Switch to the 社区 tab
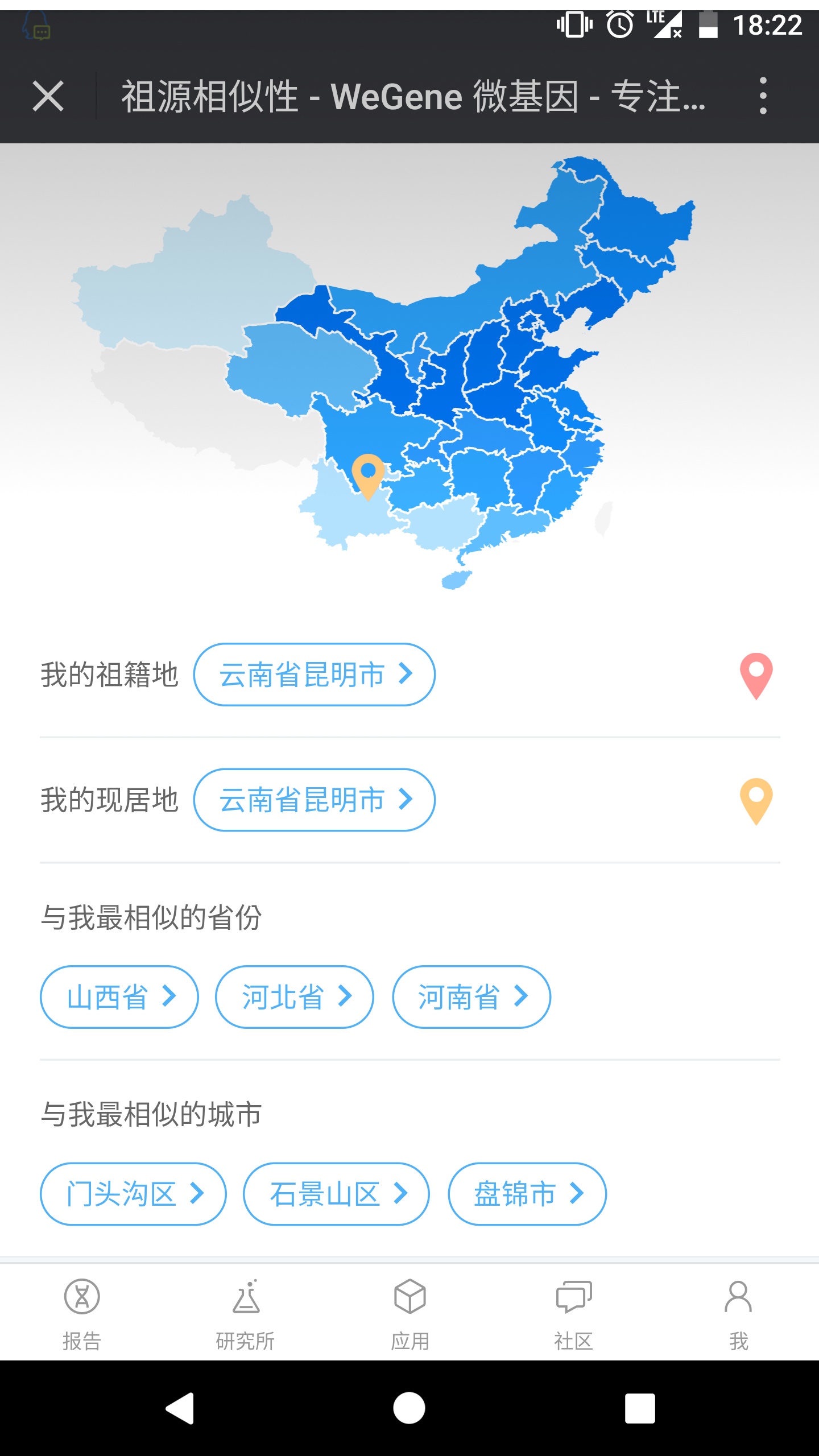Viewport: 819px width, 1456px height. (573, 1314)
